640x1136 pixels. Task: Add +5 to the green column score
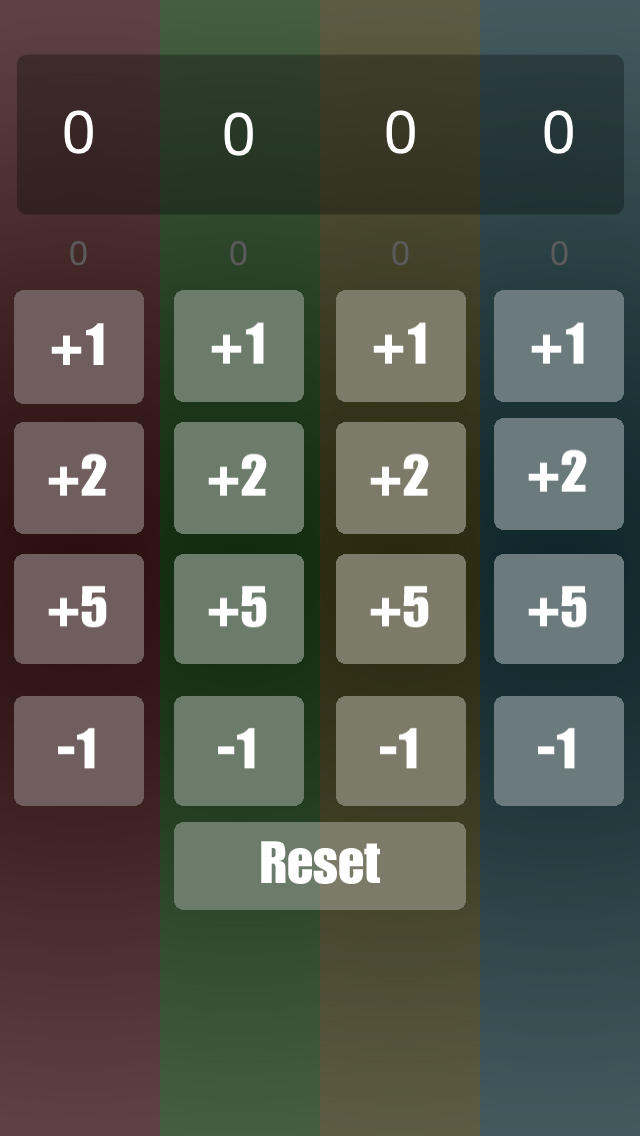239,609
